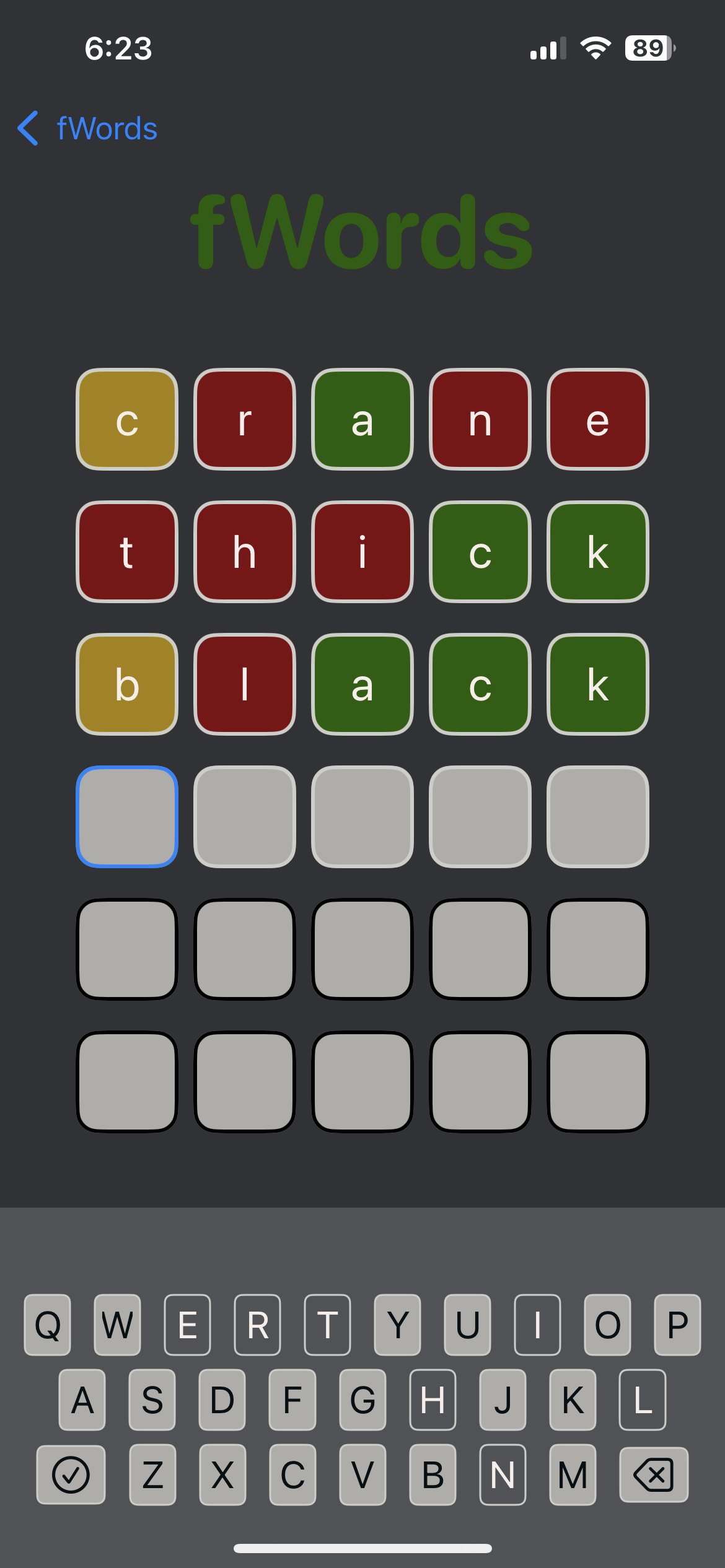Type the letter M

pyautogui.click(x=573, y=1474)
